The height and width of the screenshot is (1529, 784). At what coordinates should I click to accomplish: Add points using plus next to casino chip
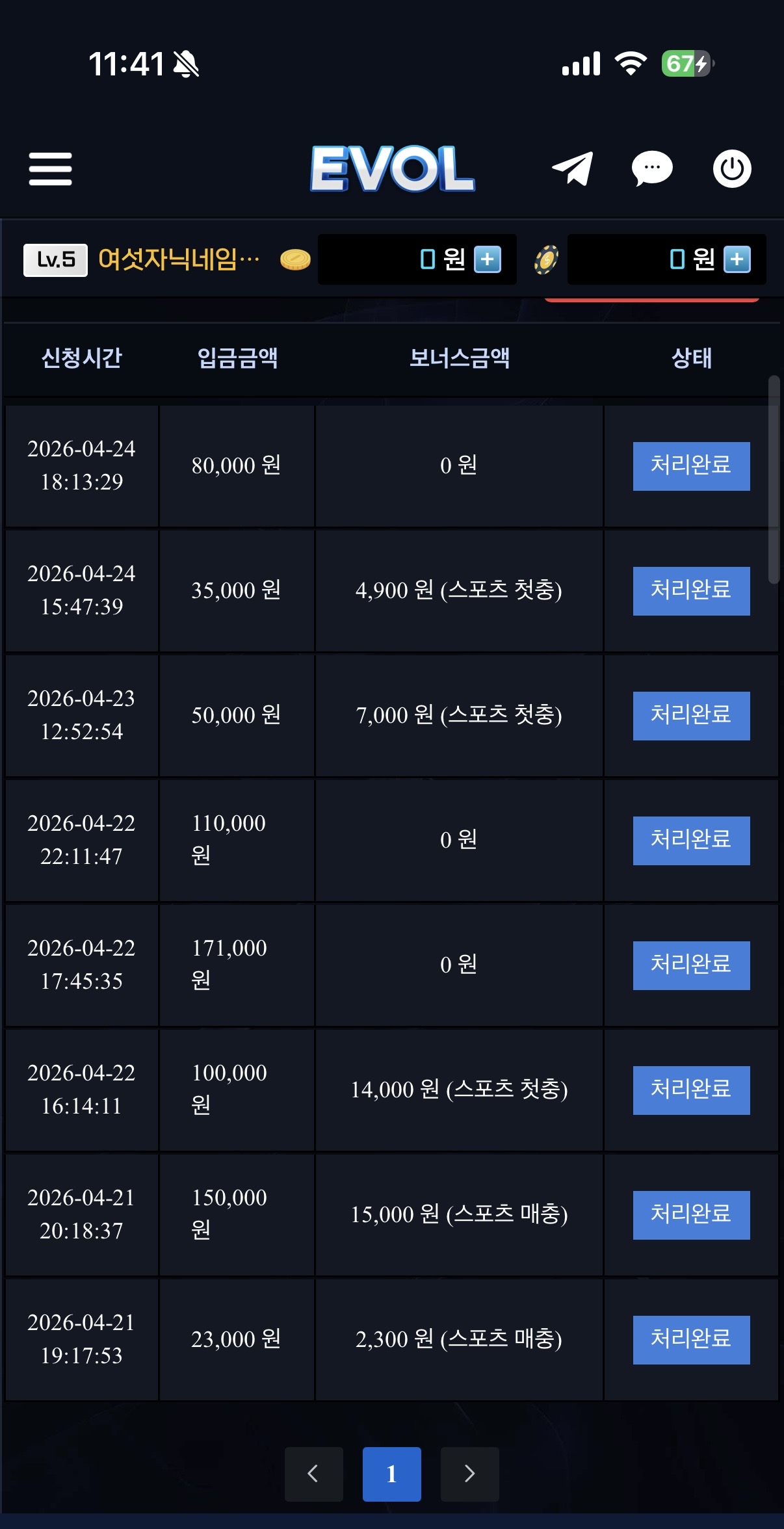point(737,259)
